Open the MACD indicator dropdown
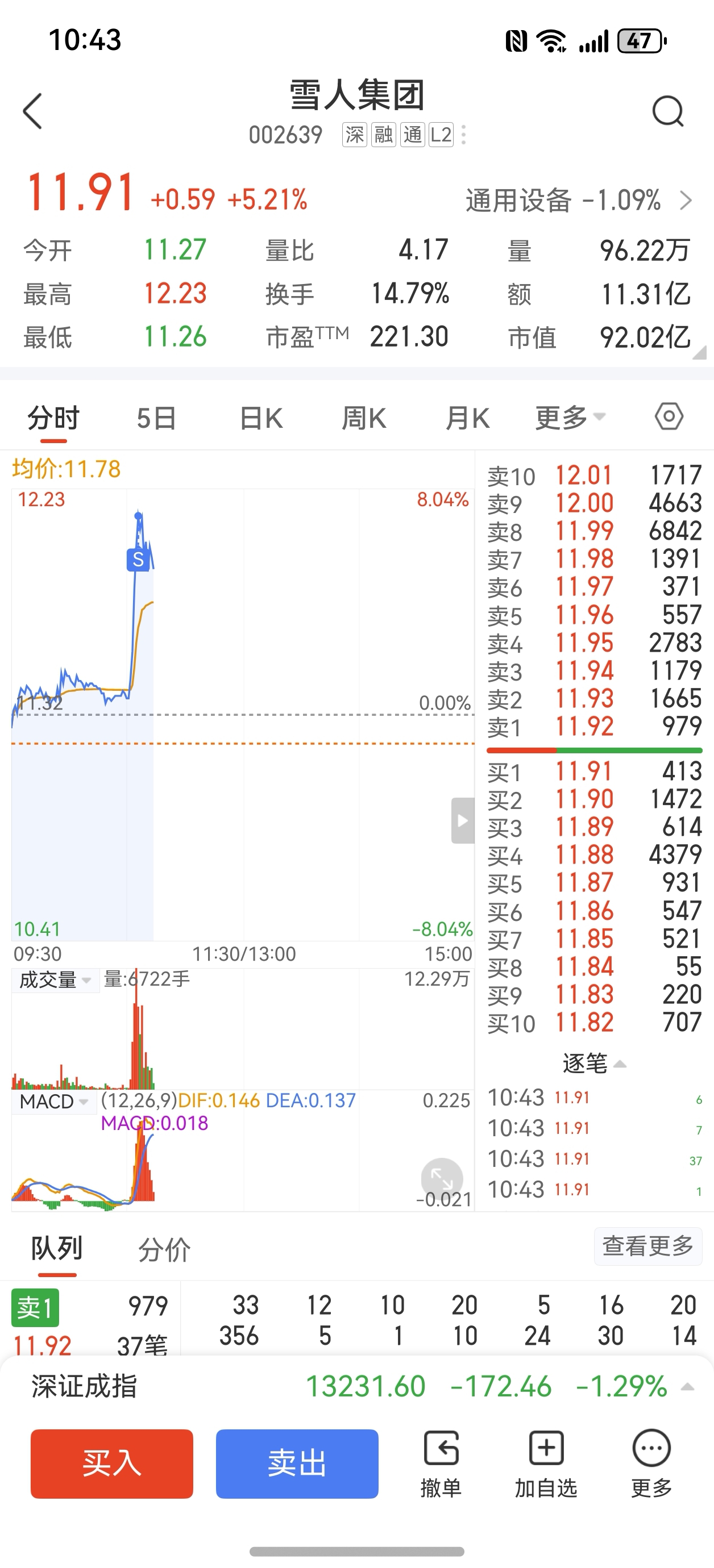The image size is (714, 1568). 53,1101
